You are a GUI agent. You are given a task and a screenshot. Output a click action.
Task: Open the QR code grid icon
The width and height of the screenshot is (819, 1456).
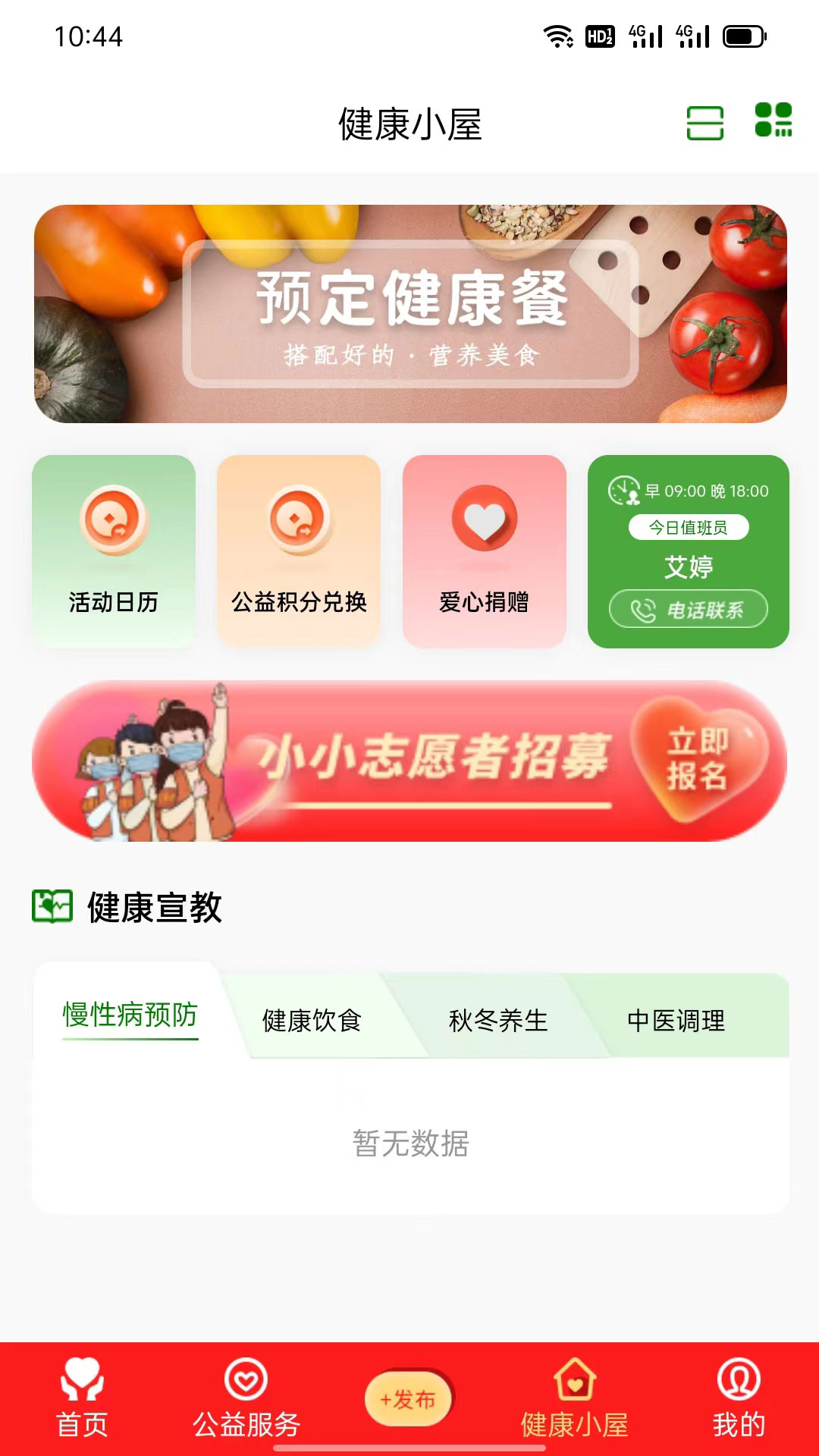(773, 121)
